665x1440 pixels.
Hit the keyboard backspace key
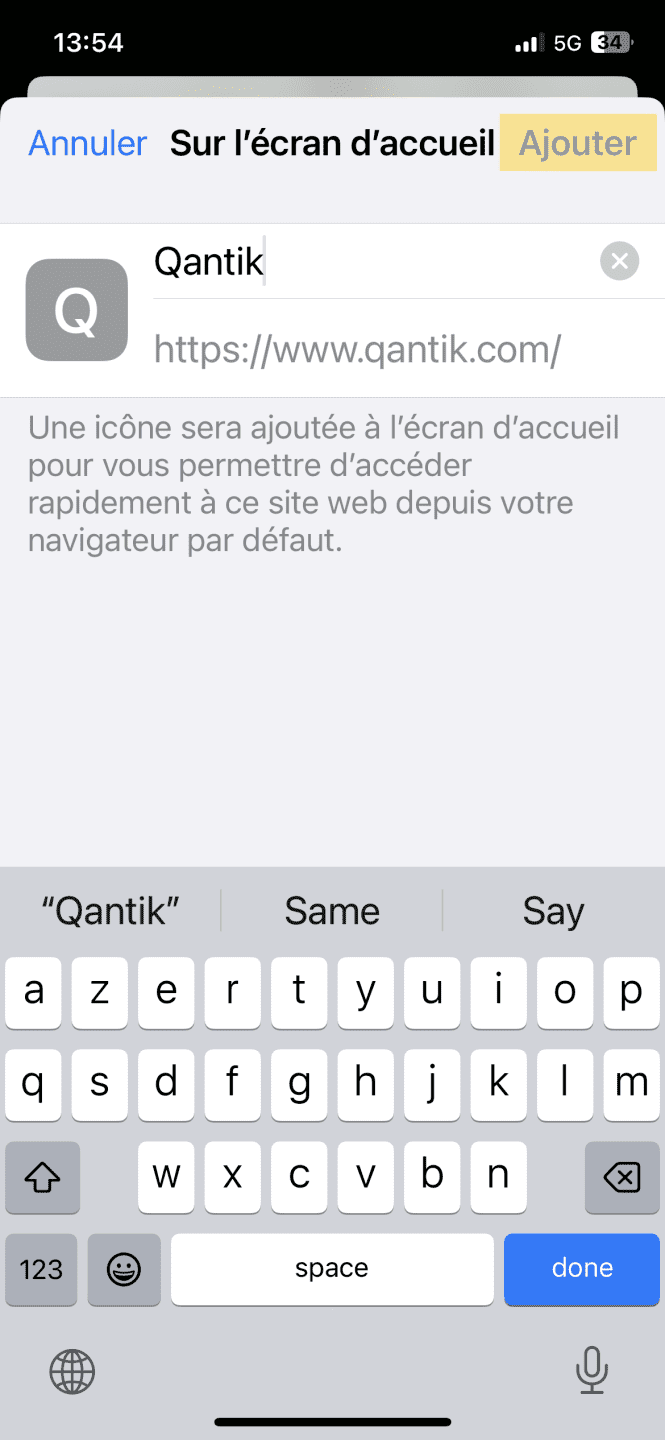click(x=622, y=1178)
